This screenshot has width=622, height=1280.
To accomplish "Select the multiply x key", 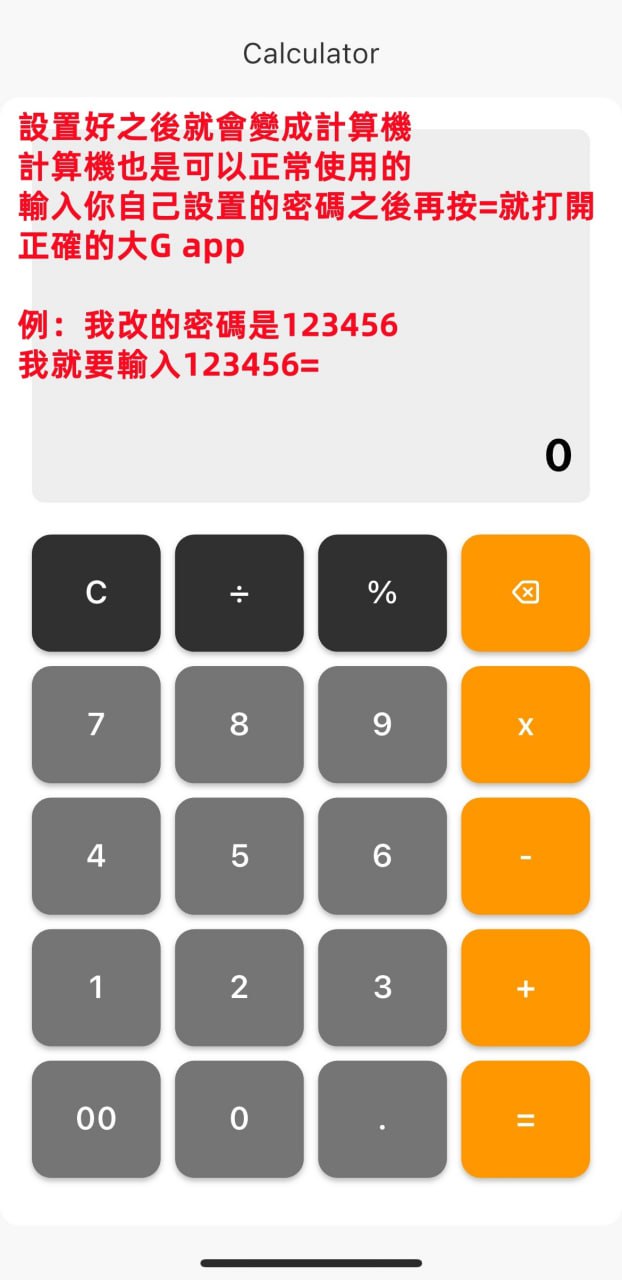I will coord(525,724).
